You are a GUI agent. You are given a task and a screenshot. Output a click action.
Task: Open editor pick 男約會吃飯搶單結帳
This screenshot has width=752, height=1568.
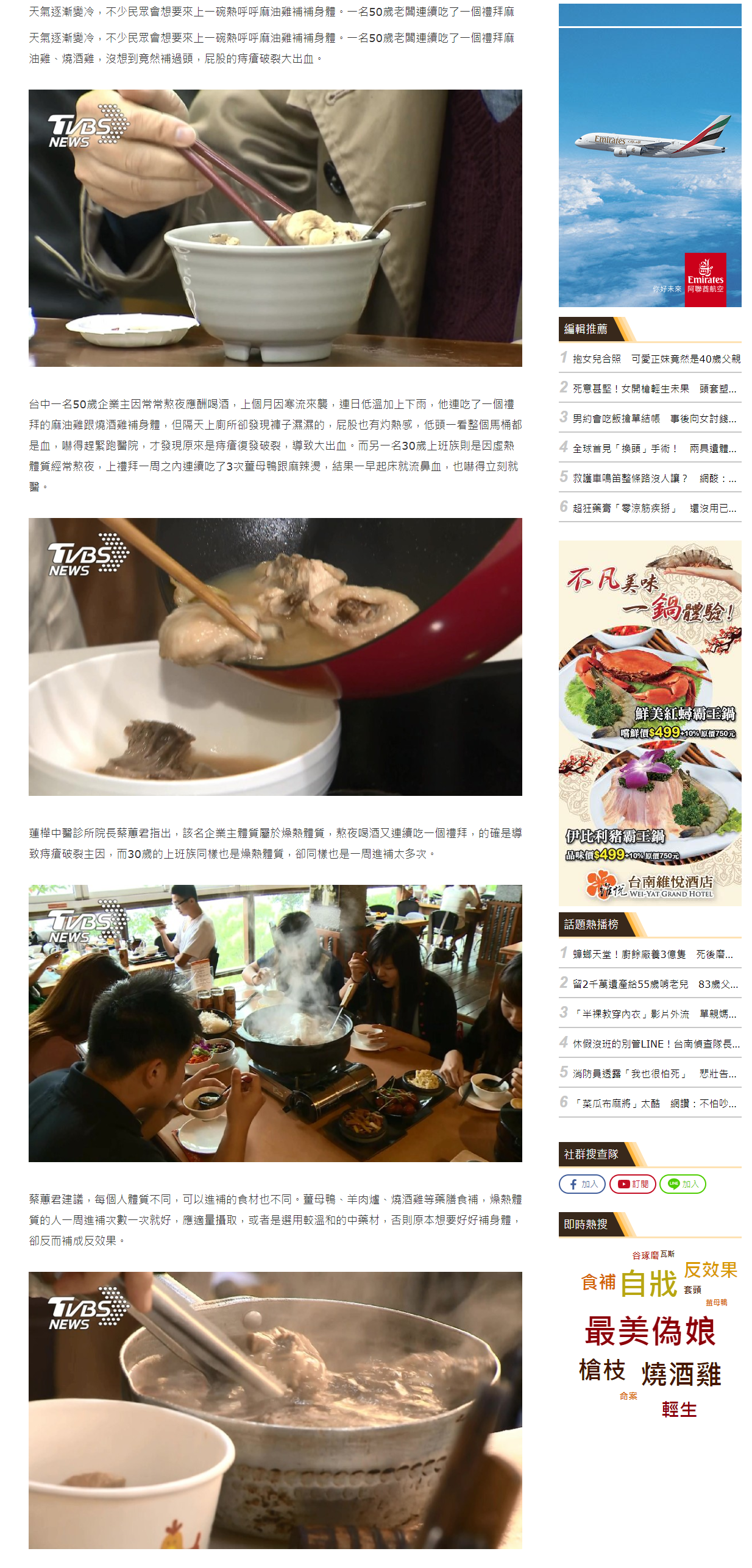(x=654, y=418)
